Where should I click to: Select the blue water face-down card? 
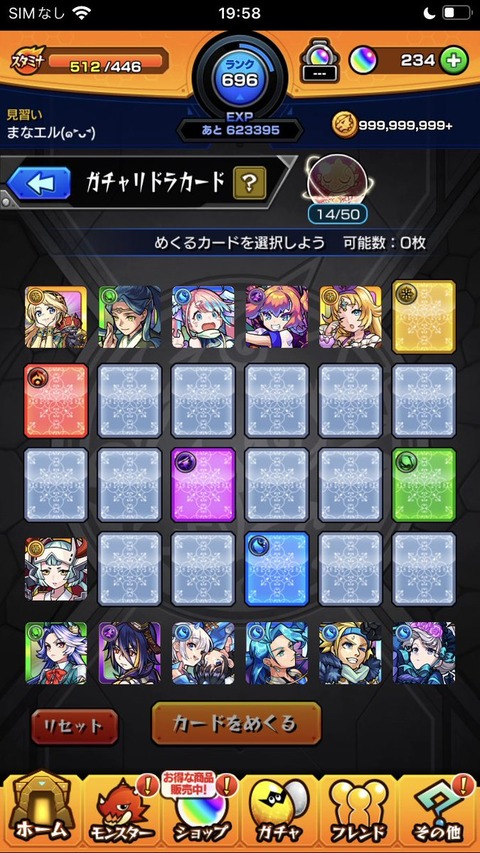277,569
